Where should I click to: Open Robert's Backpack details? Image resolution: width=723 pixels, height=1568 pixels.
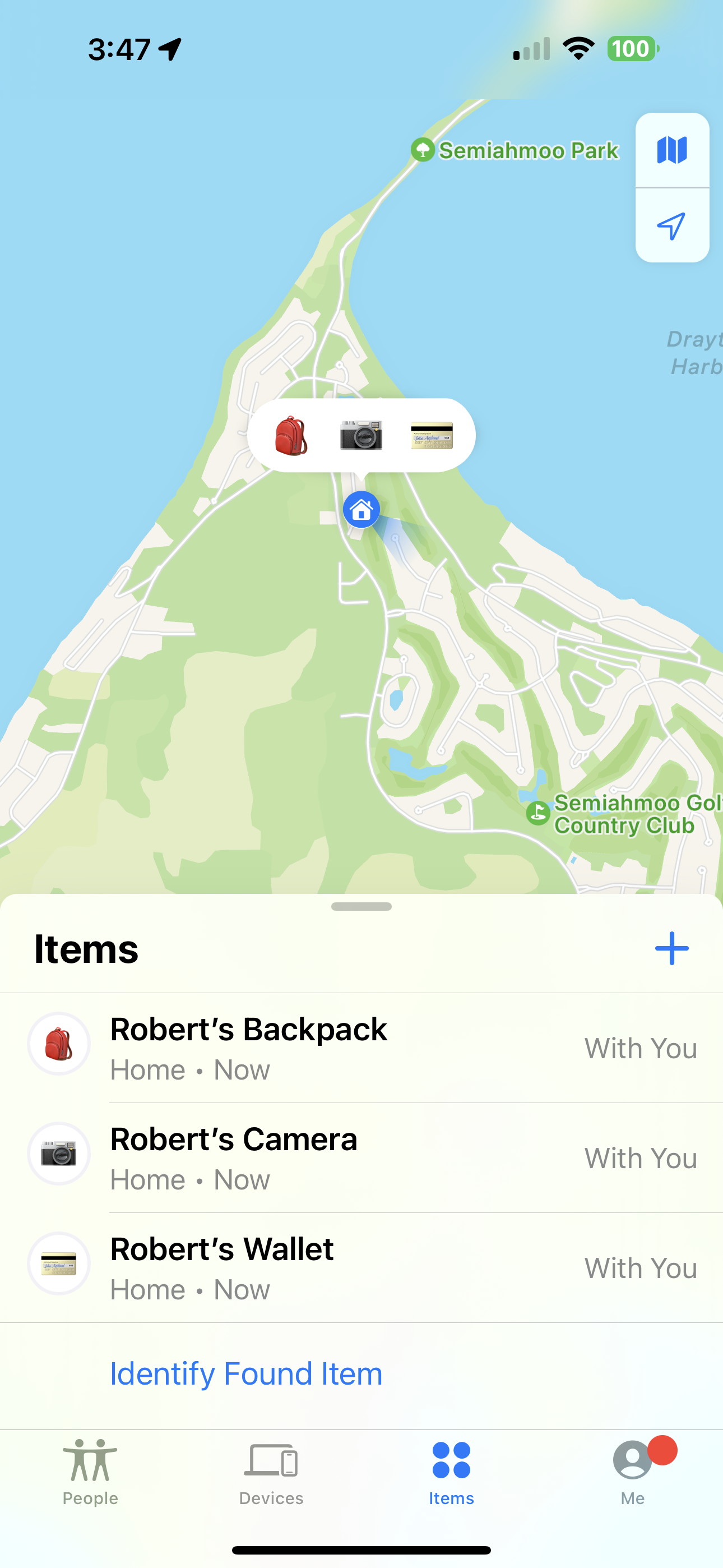tap(361, 1048)
